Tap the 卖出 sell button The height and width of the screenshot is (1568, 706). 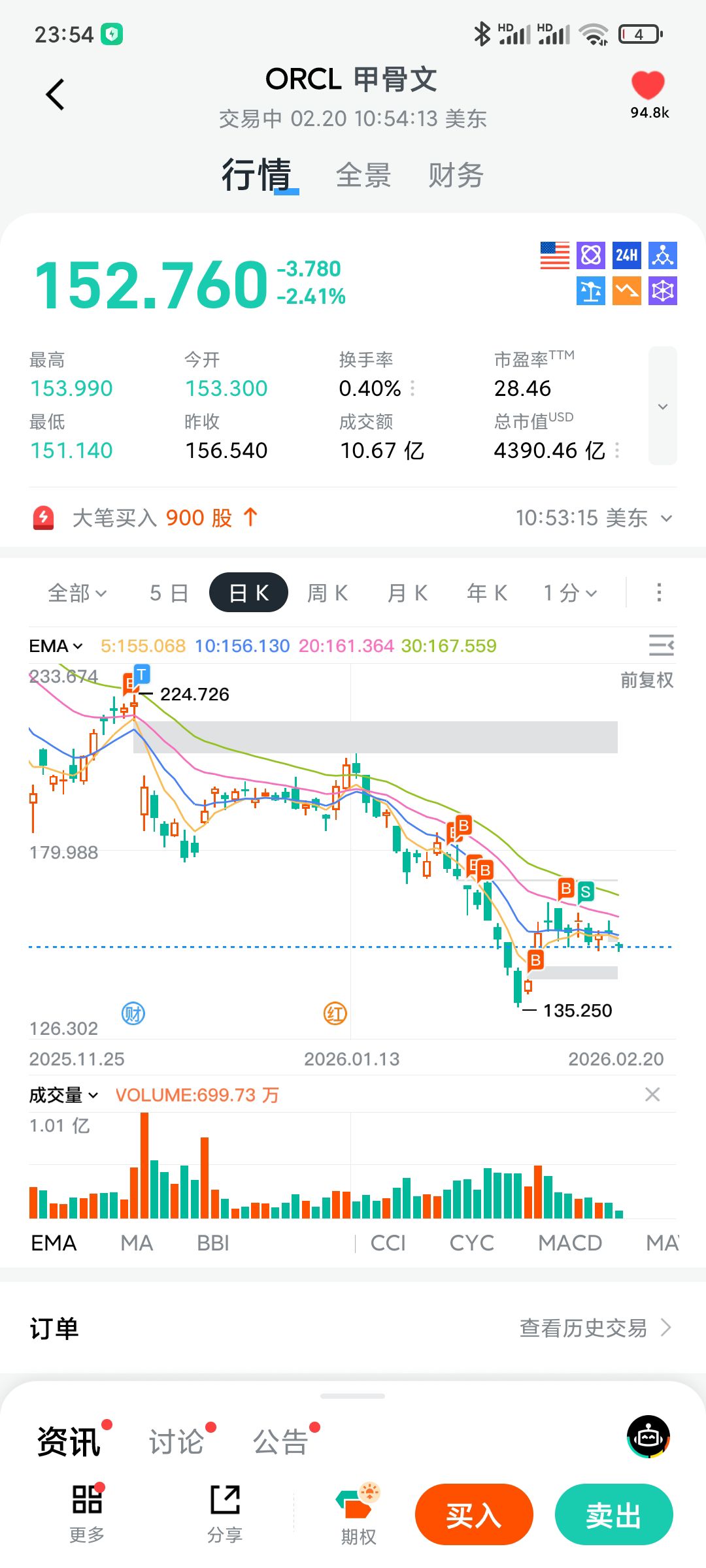[613, 1514]
